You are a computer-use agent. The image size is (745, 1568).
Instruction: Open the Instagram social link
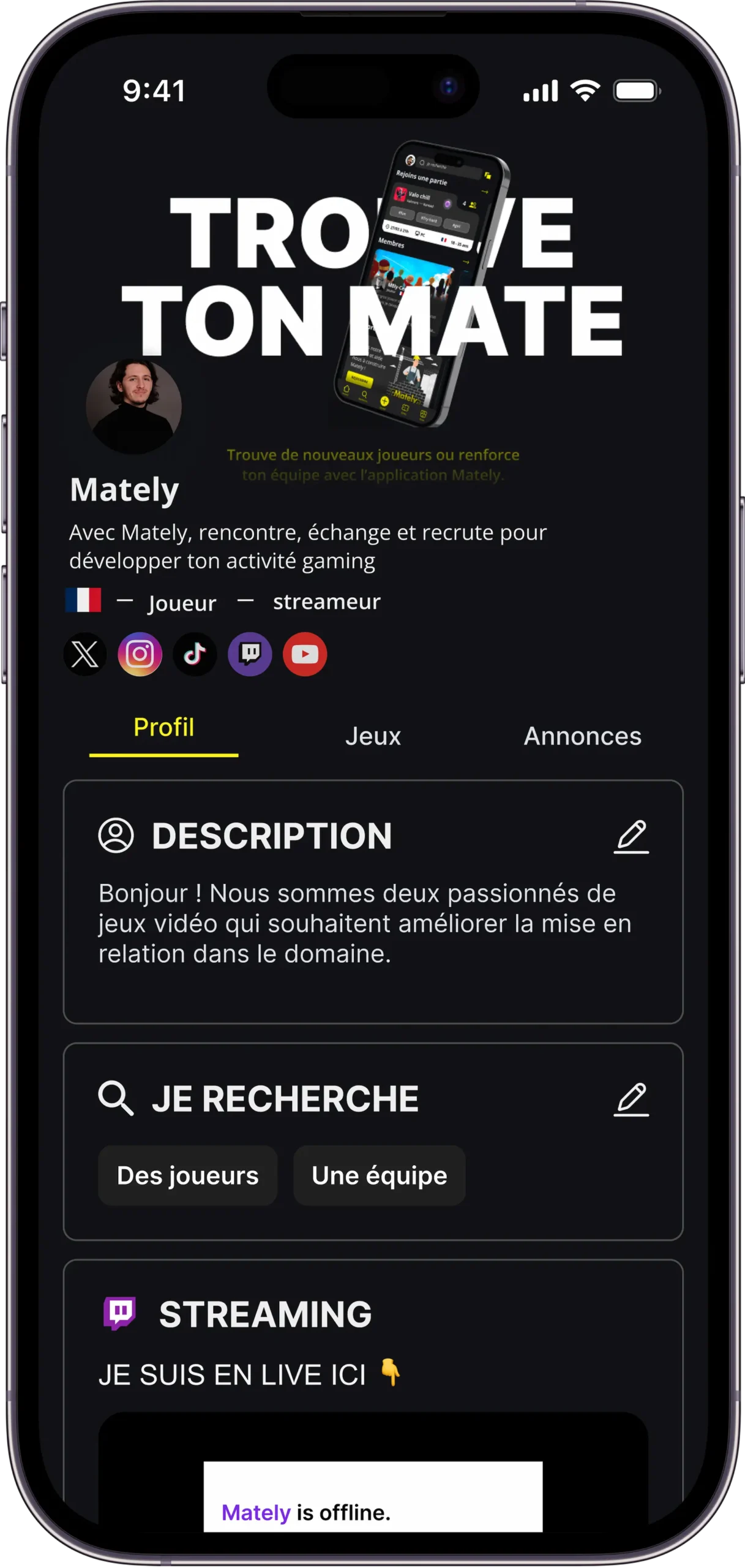click(140, 654)
